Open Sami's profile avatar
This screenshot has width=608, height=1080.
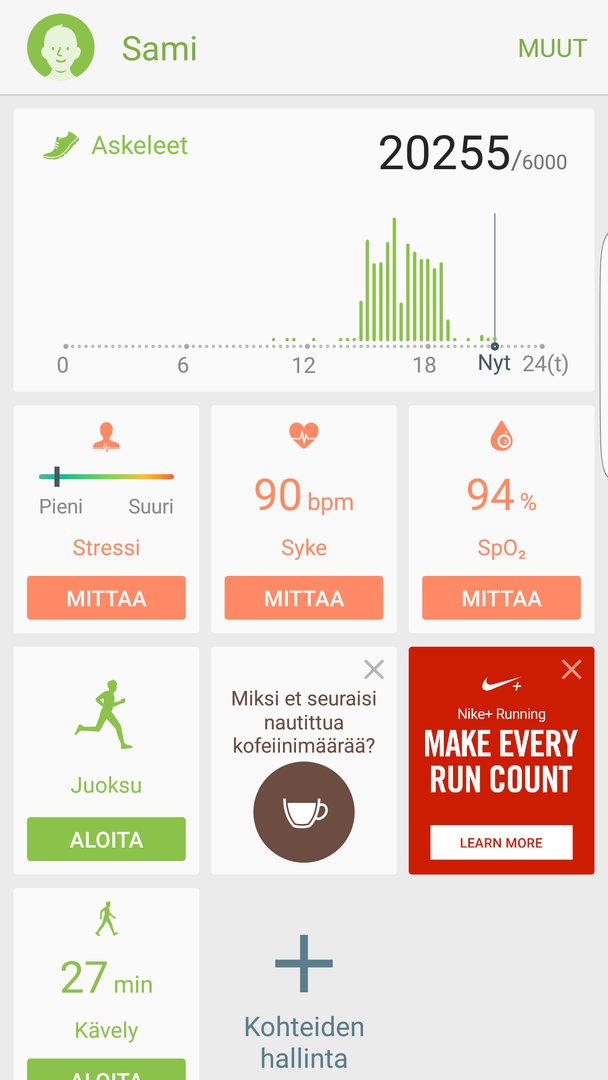pos(61,47)
